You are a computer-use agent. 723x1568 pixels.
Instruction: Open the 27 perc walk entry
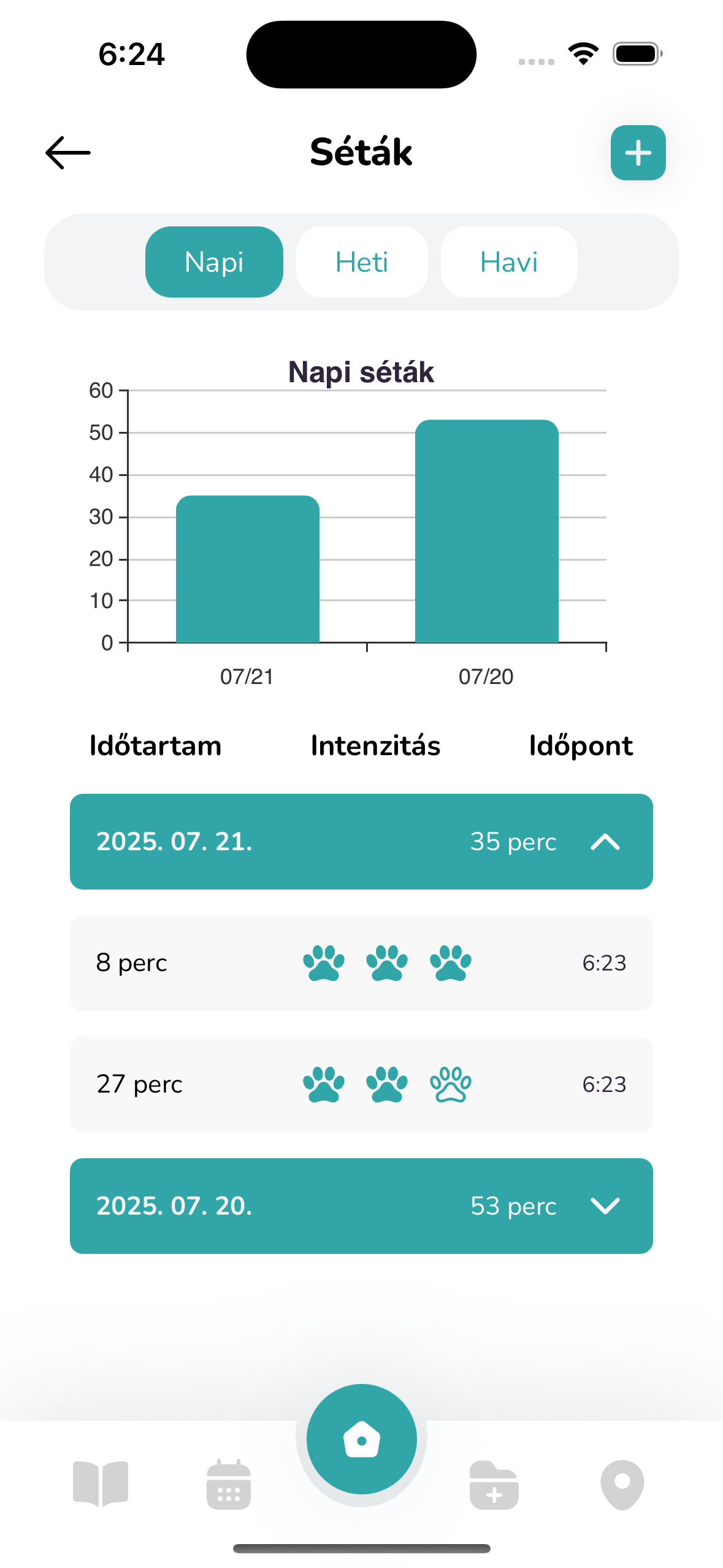[361, 1085]
